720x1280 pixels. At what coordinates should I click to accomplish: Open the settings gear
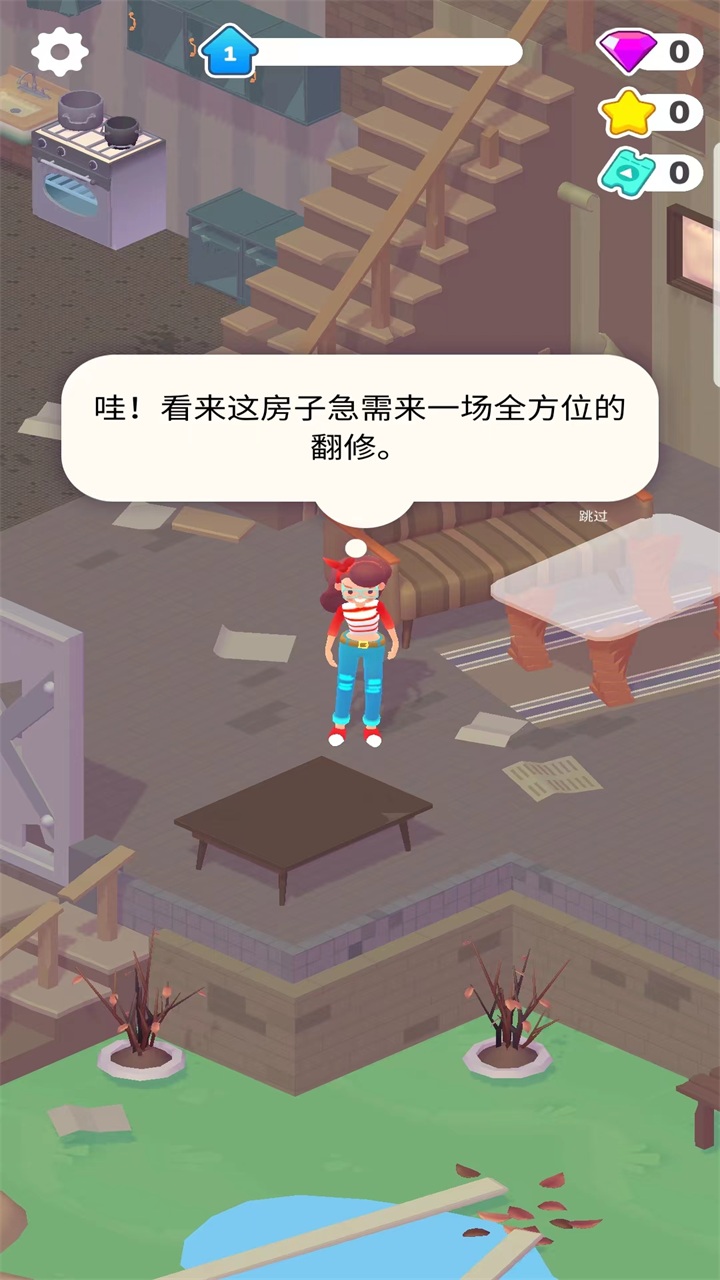click(60, 51)
